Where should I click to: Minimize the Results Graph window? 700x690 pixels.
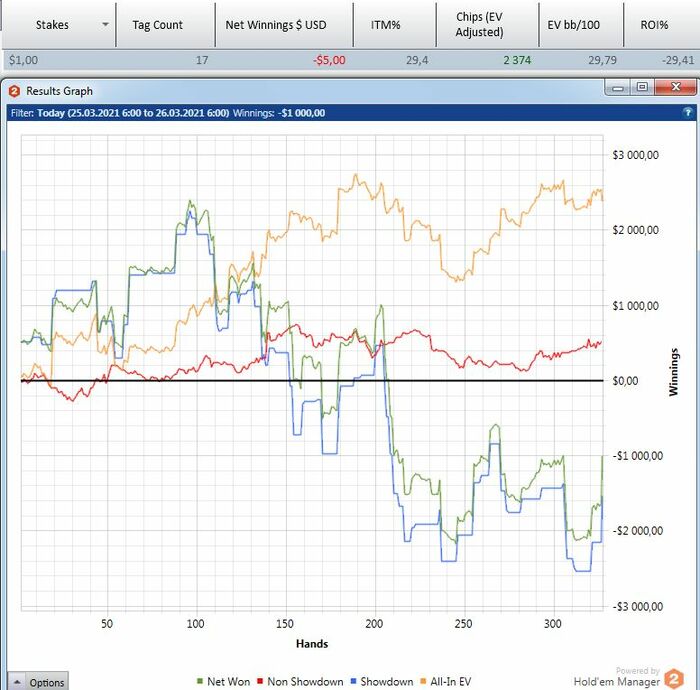(x=616, y=88)
